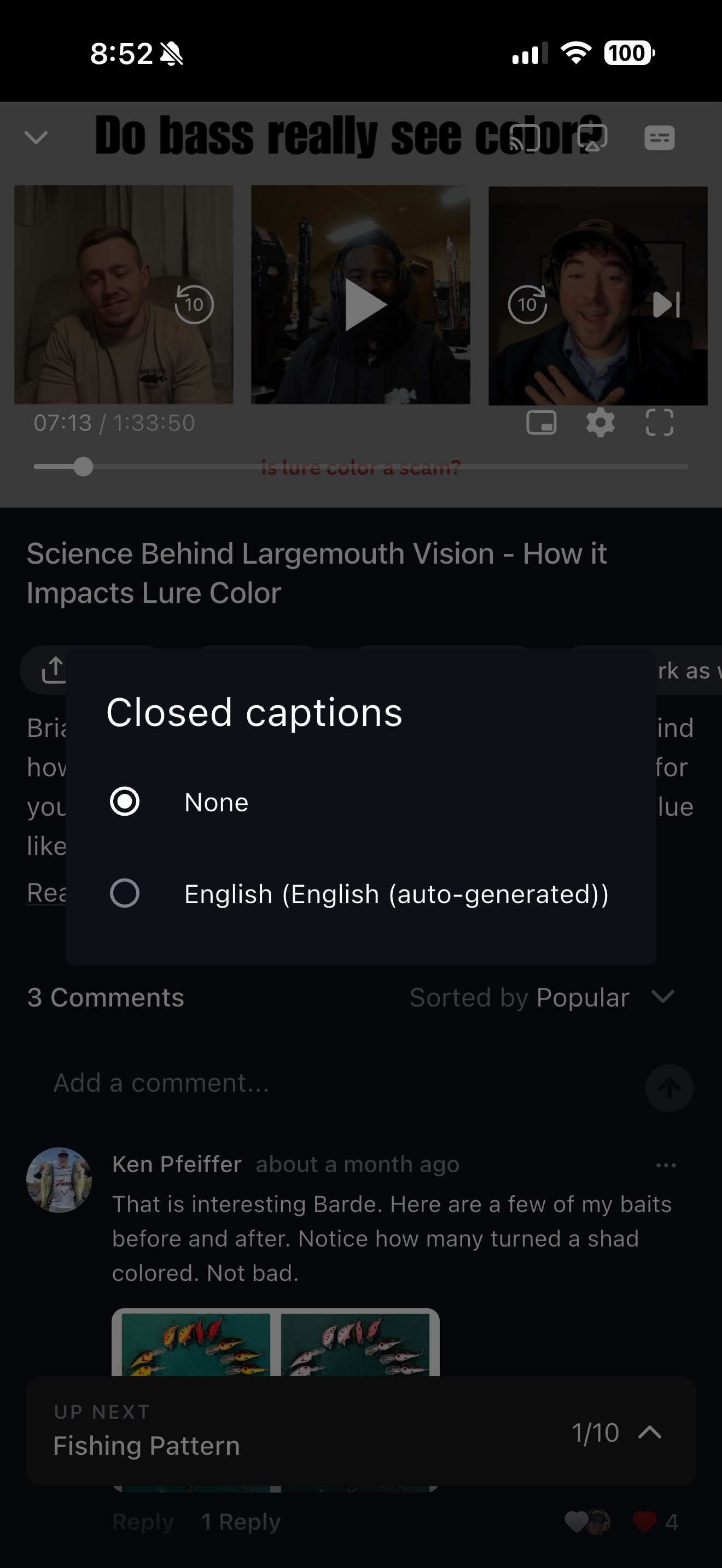Rewind the video 10 seconds
Screen dimensions: 722x1568
[x=194, y=304]
